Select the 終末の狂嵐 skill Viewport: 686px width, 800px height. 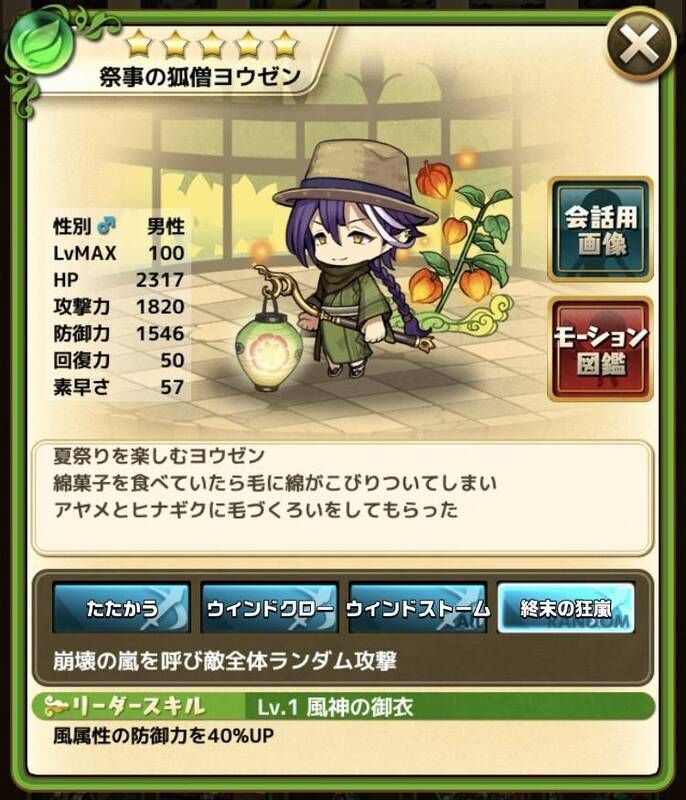click(x=566, y=608)
